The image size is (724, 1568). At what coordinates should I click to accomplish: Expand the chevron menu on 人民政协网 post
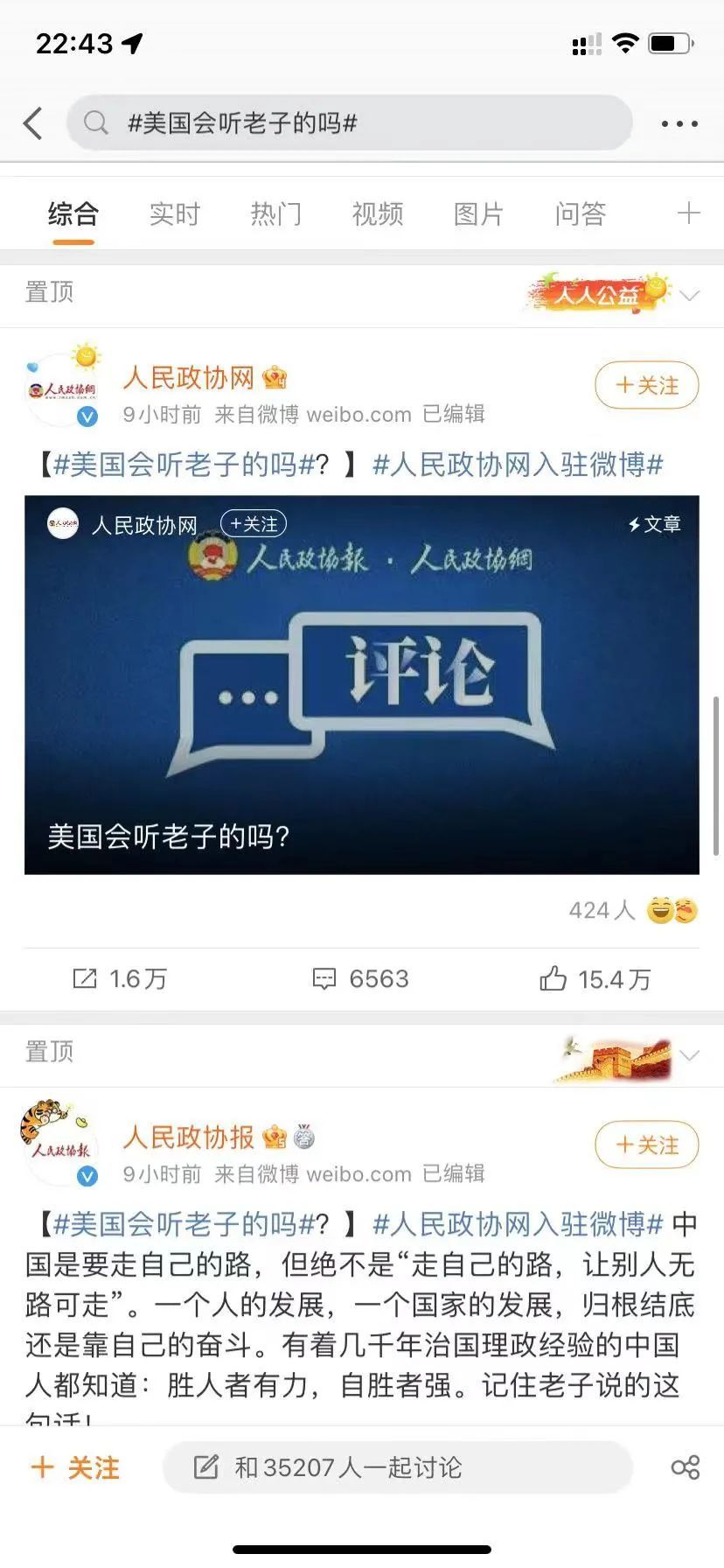coord(690,295)
